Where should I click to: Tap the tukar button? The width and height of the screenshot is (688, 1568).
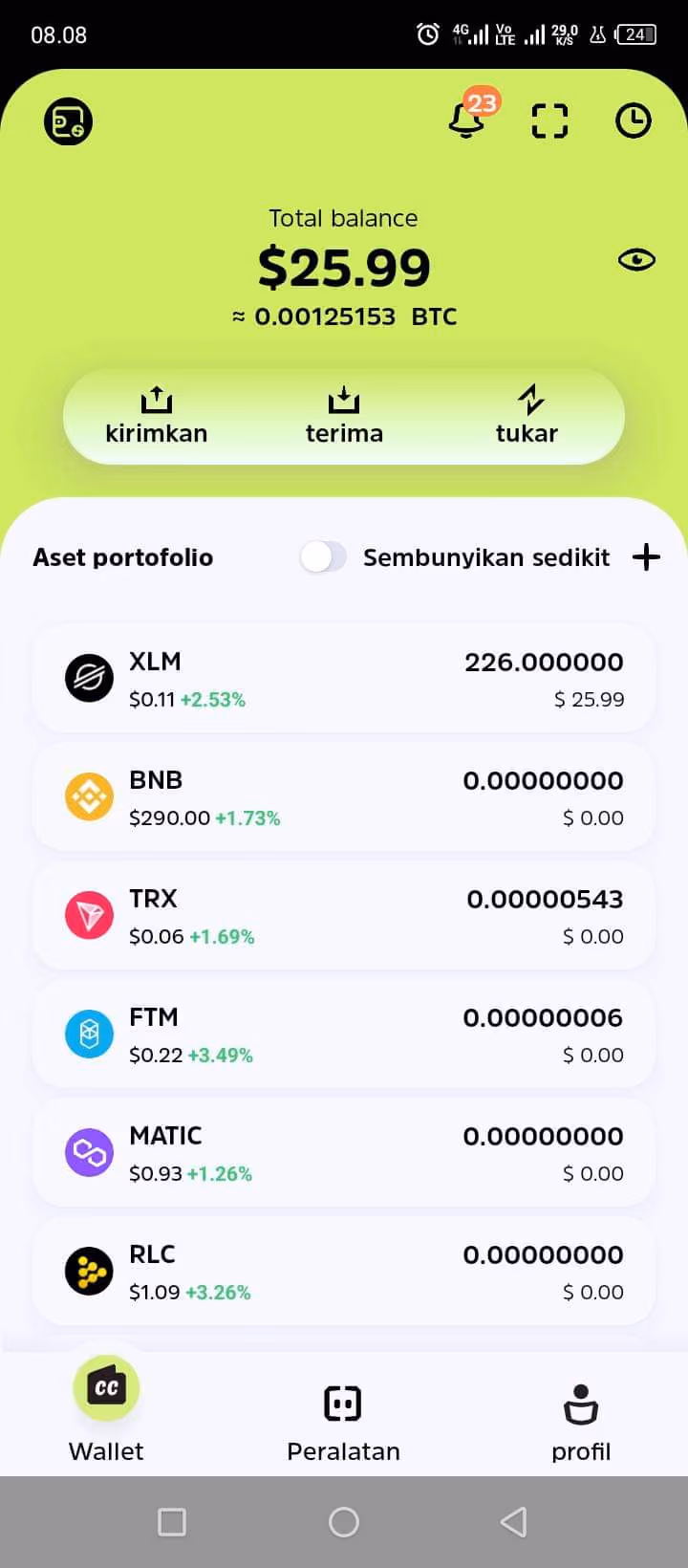pyautogui.click(x=527, y=417)
